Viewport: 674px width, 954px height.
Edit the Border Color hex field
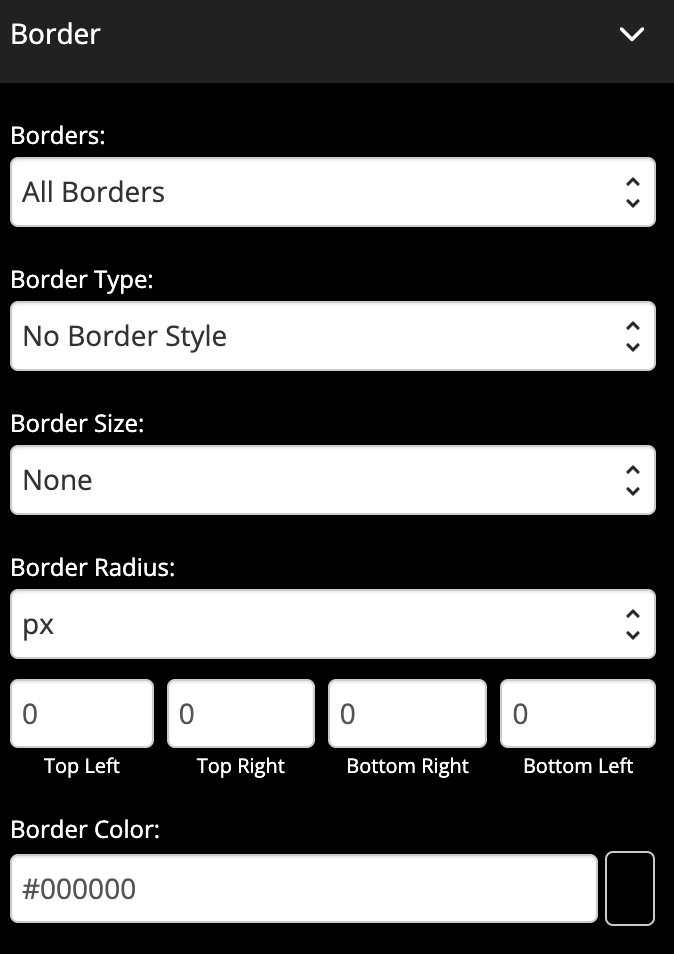(x=303, y=888)
